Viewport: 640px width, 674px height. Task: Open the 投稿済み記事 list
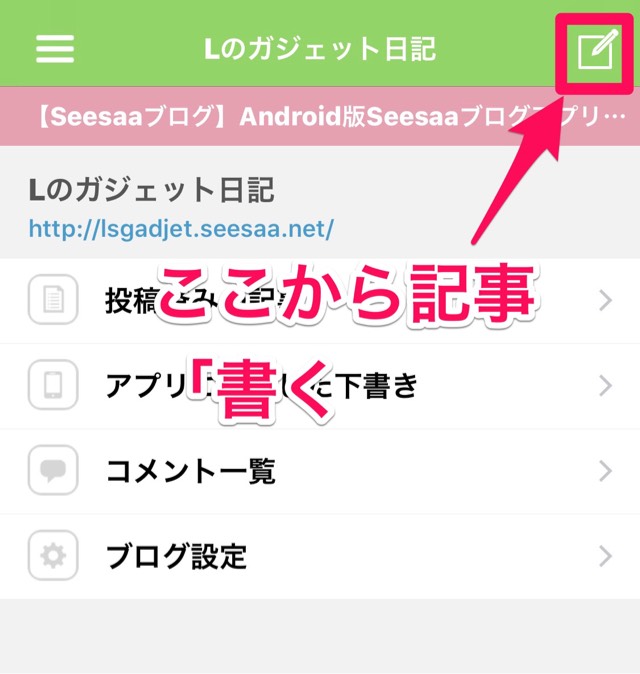point(320,300)
